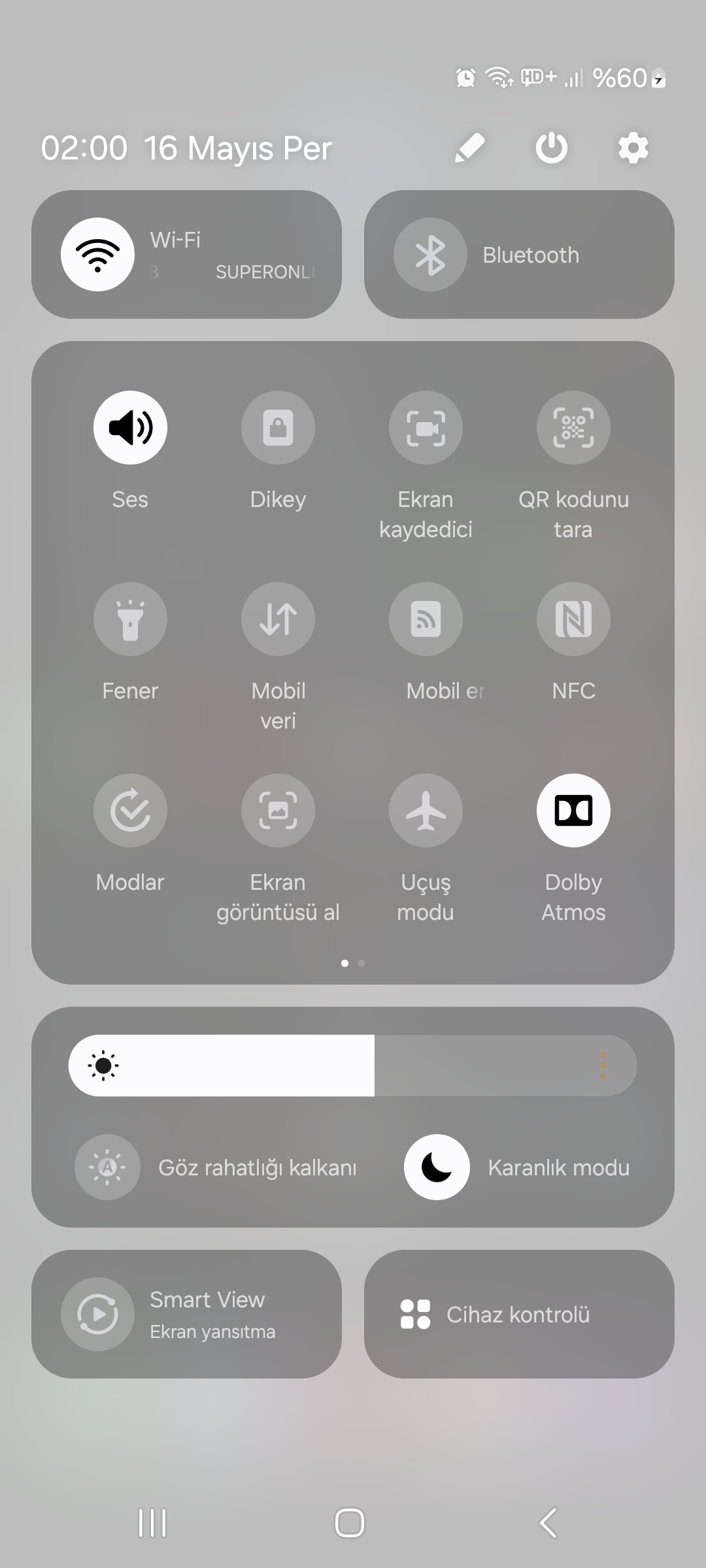Viewport: 706px width, 1568px height.
Task: Open the settings gear
Action: pos(633,148)
